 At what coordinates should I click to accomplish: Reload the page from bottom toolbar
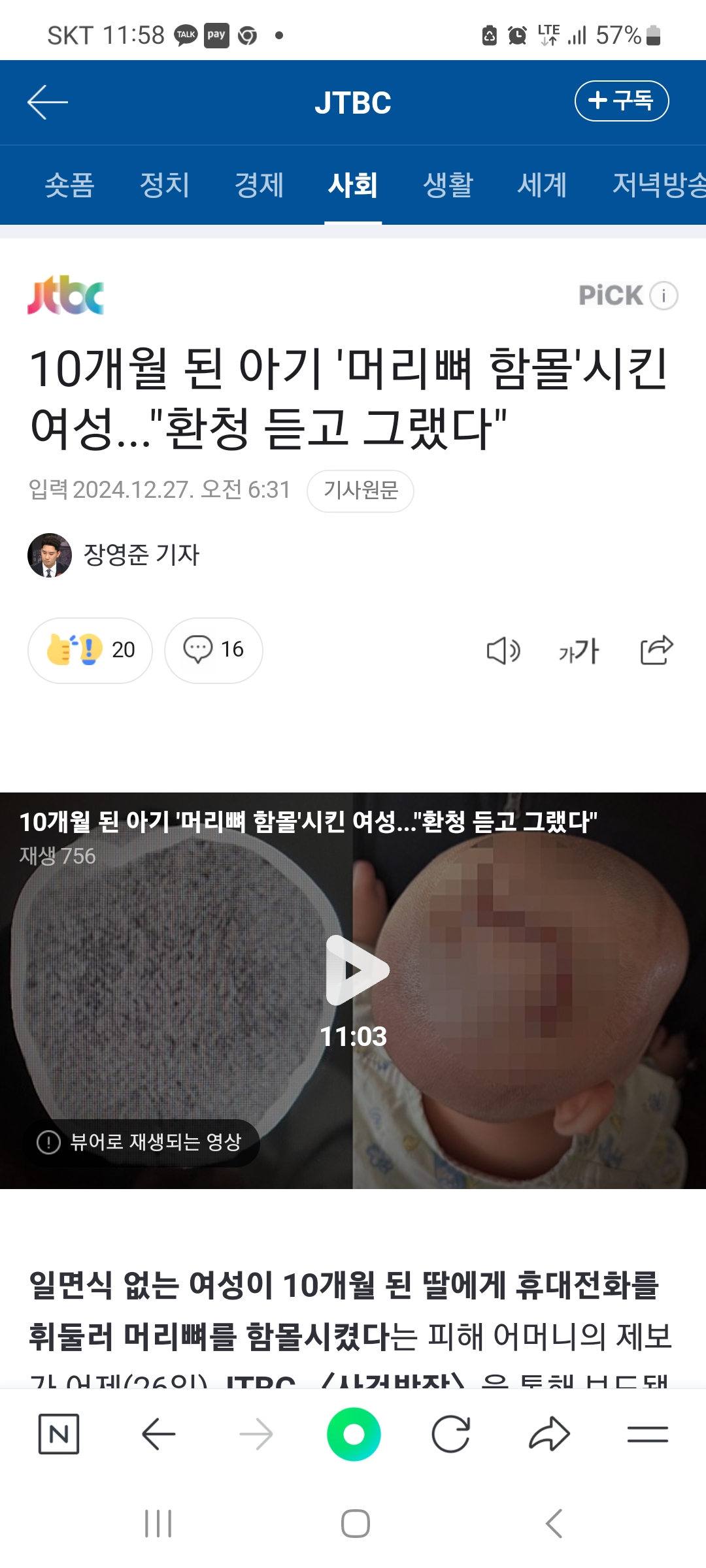click(x=451, y=1434)
